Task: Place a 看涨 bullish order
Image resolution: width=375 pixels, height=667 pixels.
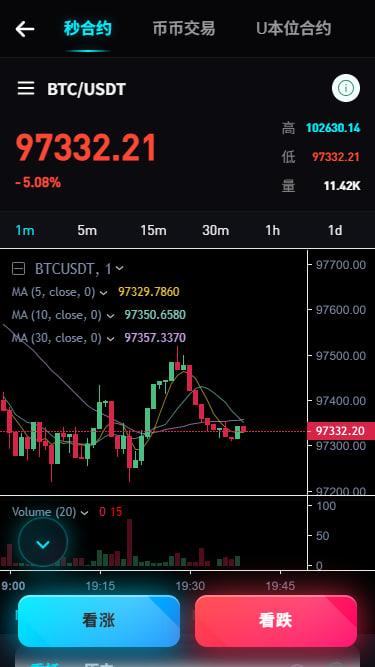Action: coord(99,621)
